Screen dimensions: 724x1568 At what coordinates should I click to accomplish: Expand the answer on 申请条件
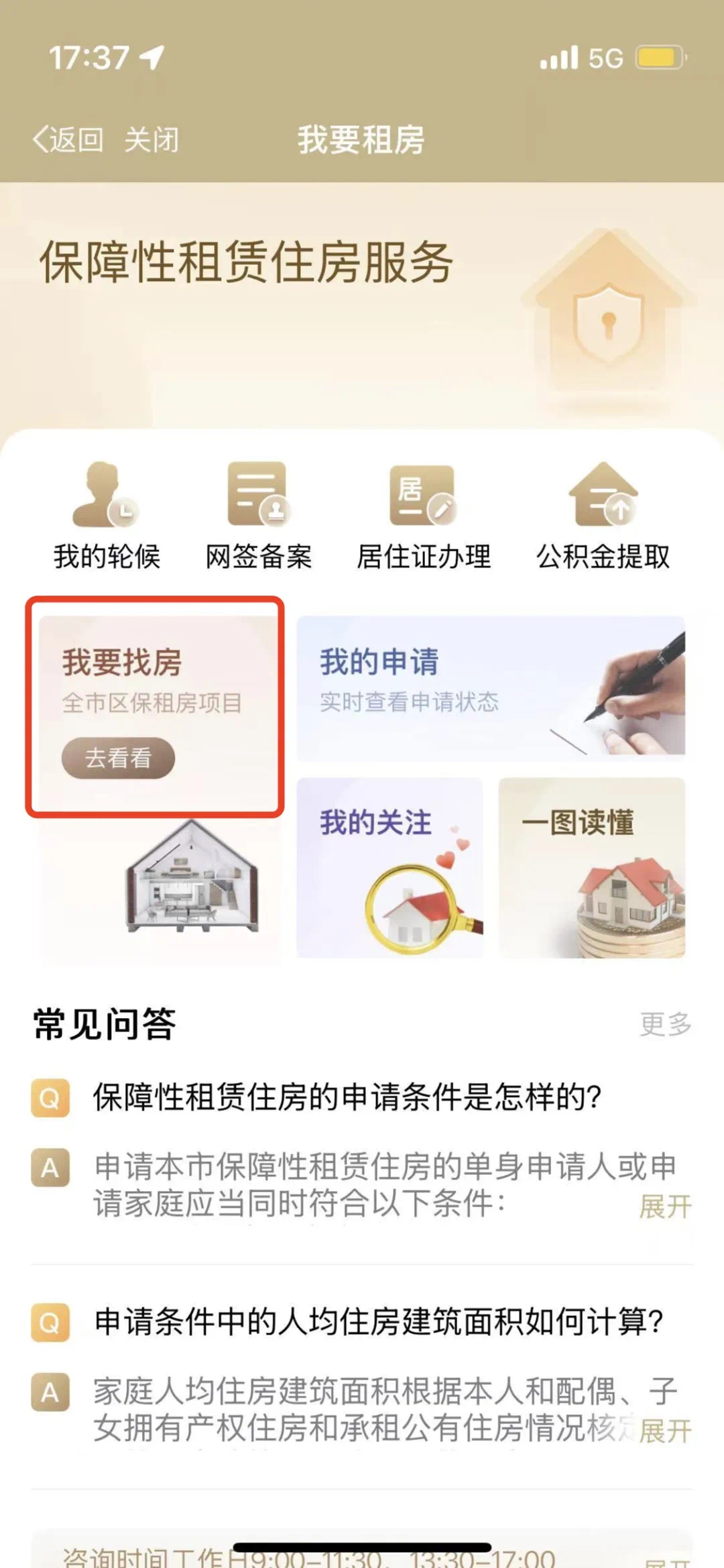(x=665, y=1207)
